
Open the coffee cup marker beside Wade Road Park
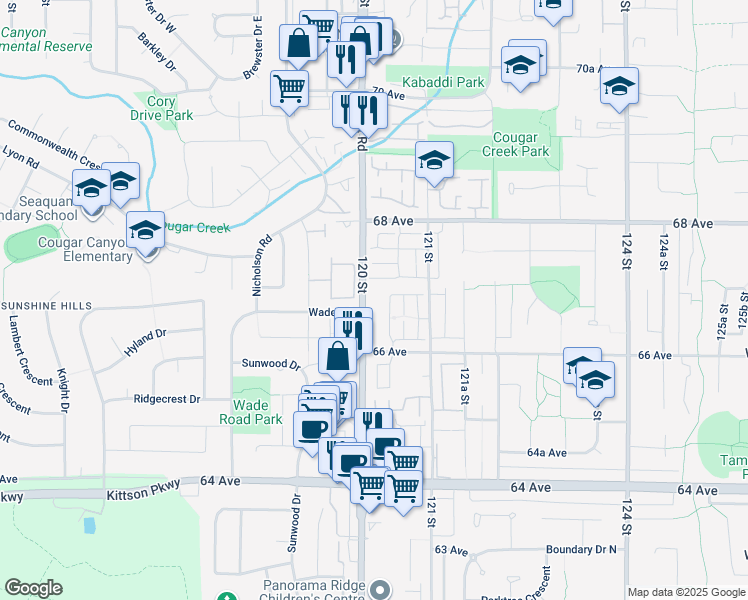pos(312,430)
